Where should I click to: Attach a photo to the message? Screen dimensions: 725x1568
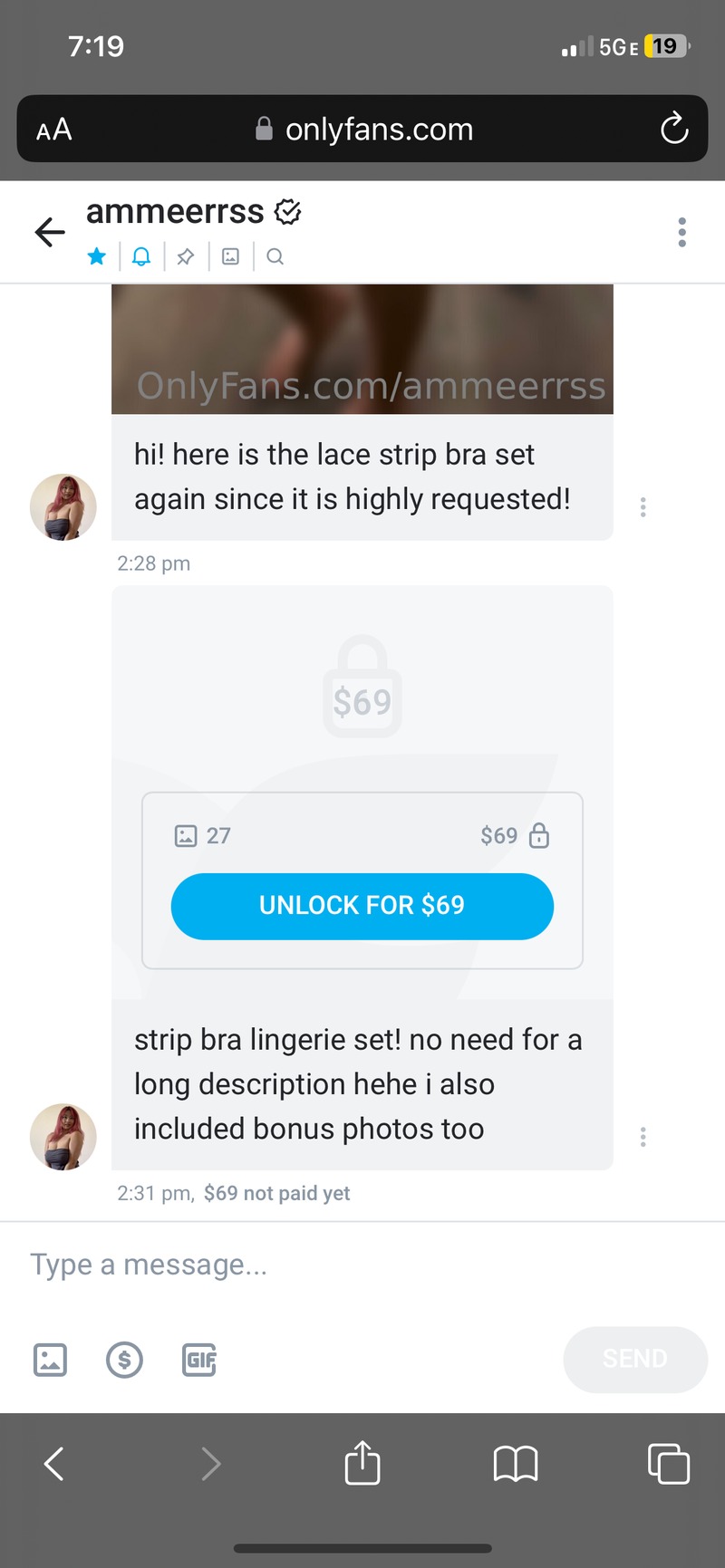point(50,1360)
